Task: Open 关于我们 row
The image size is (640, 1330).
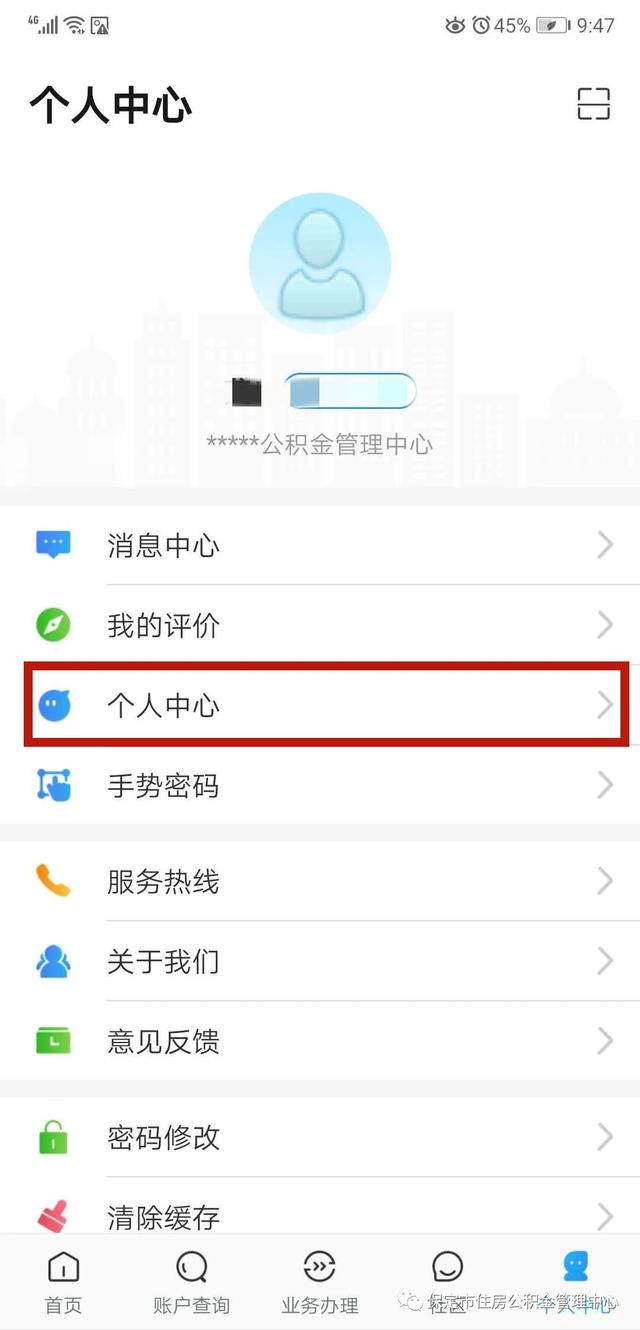Action: click(320, 961)
